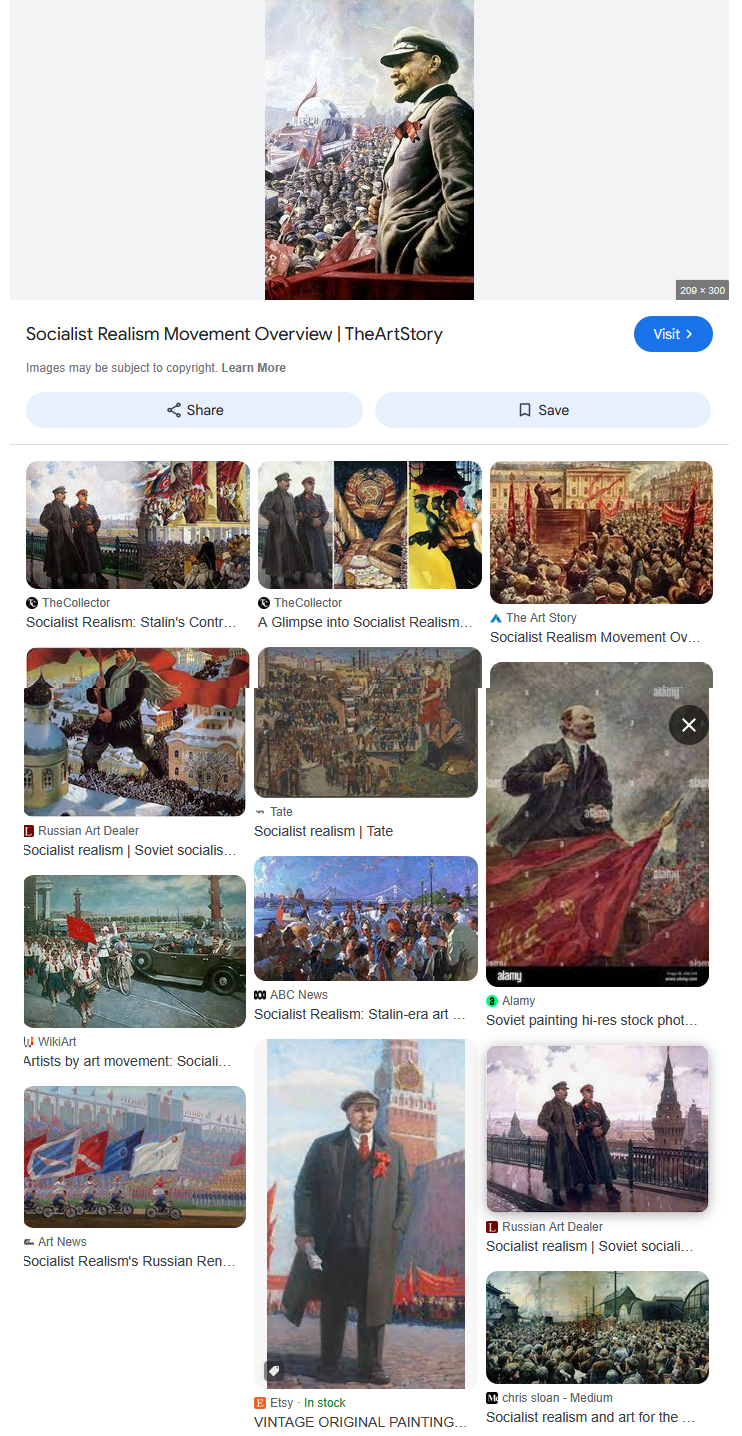This screenshot has width=742, height=1436.
Task: Open the WikiArt Artists by art movement result
Action: [x=134, y=951]
